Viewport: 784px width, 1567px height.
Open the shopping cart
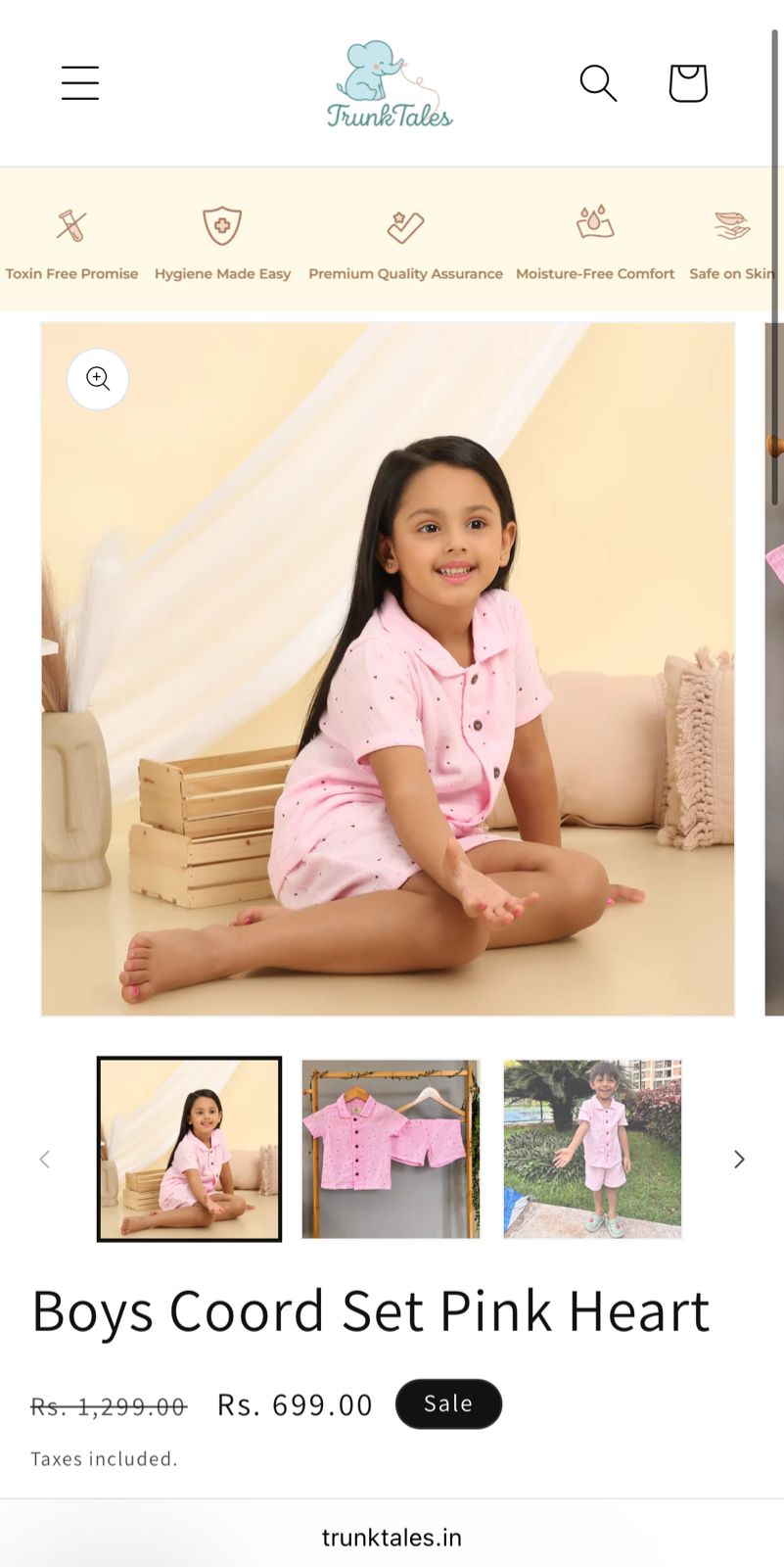point(688,83)
